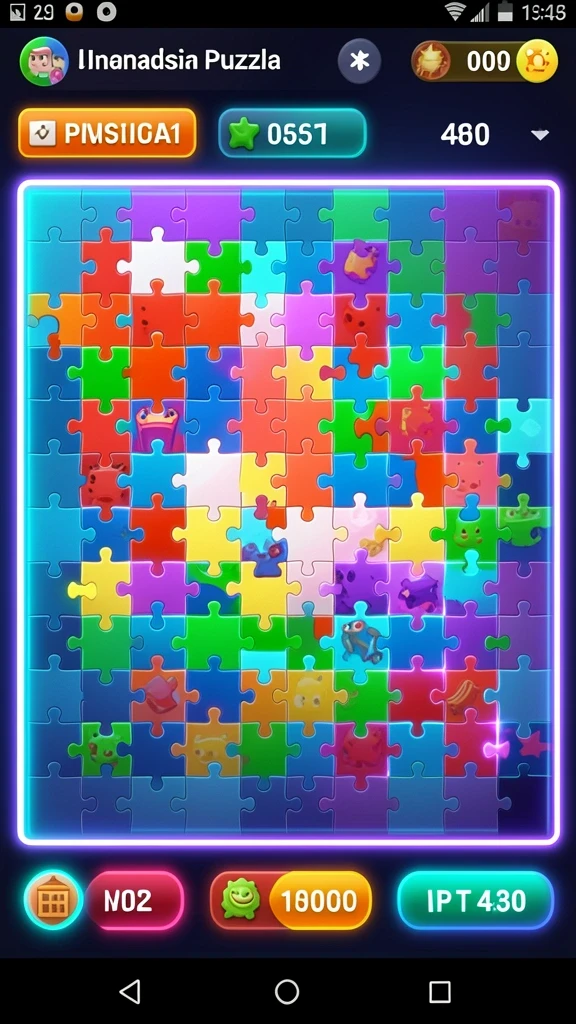Expand the dropdown arrow next to 480
This screenshot has width=576, height=1024.
tap(539, 135)
